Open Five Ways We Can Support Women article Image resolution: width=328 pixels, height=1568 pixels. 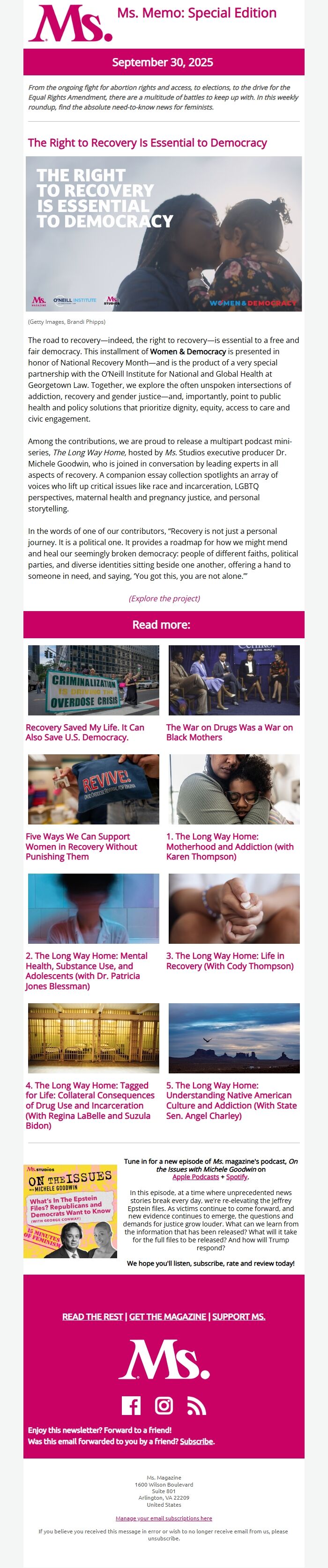[81, 846]
